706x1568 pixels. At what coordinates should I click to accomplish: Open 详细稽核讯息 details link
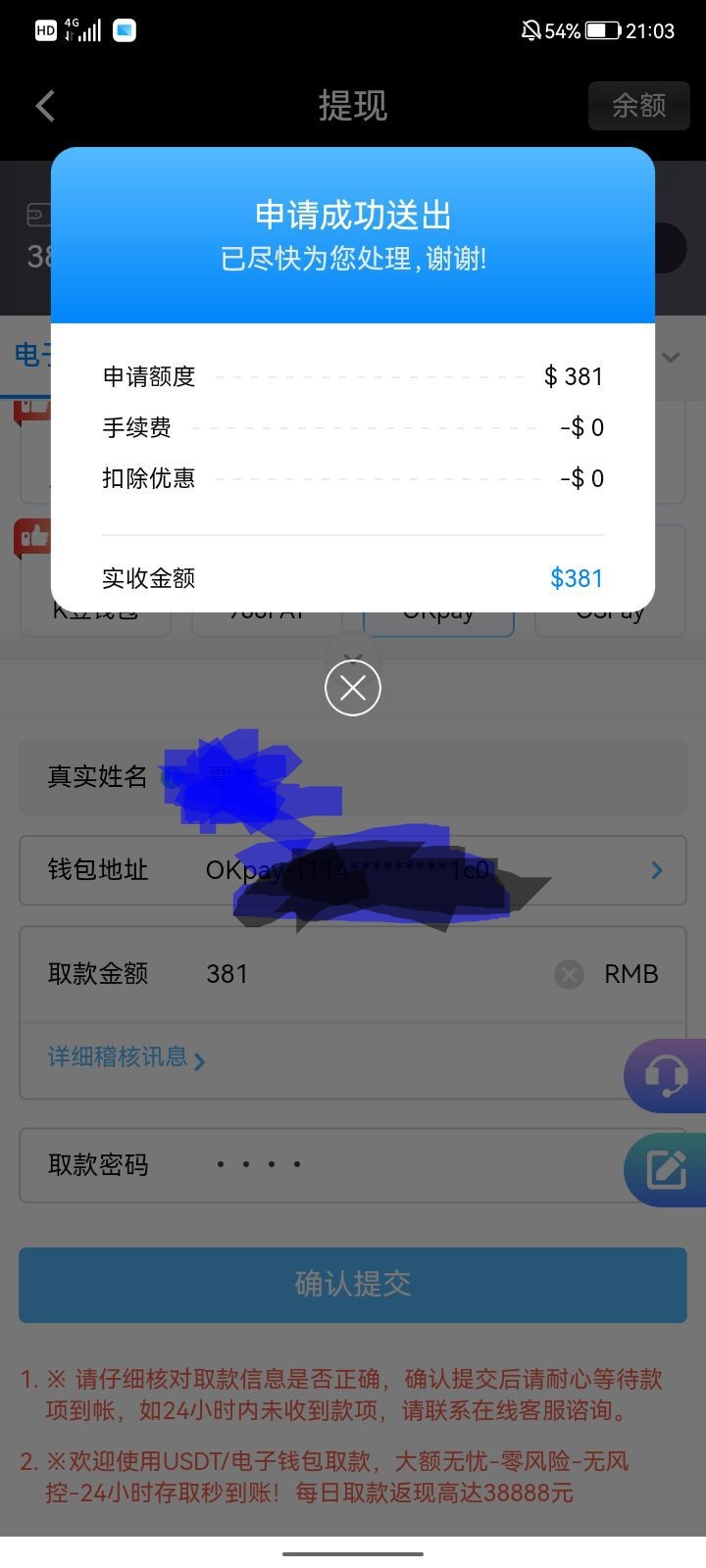126,1057
